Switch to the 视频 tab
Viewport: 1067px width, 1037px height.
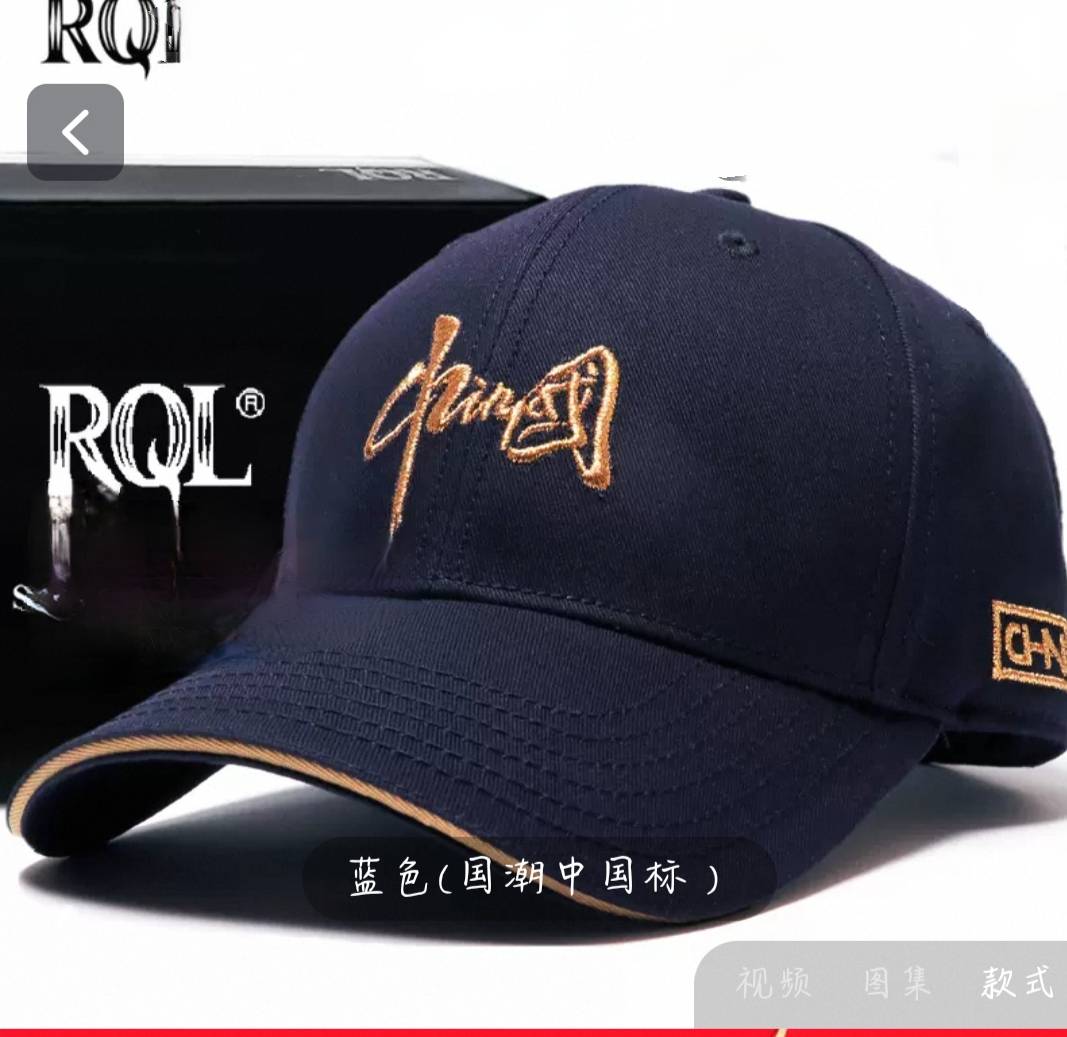pos(774,982)
